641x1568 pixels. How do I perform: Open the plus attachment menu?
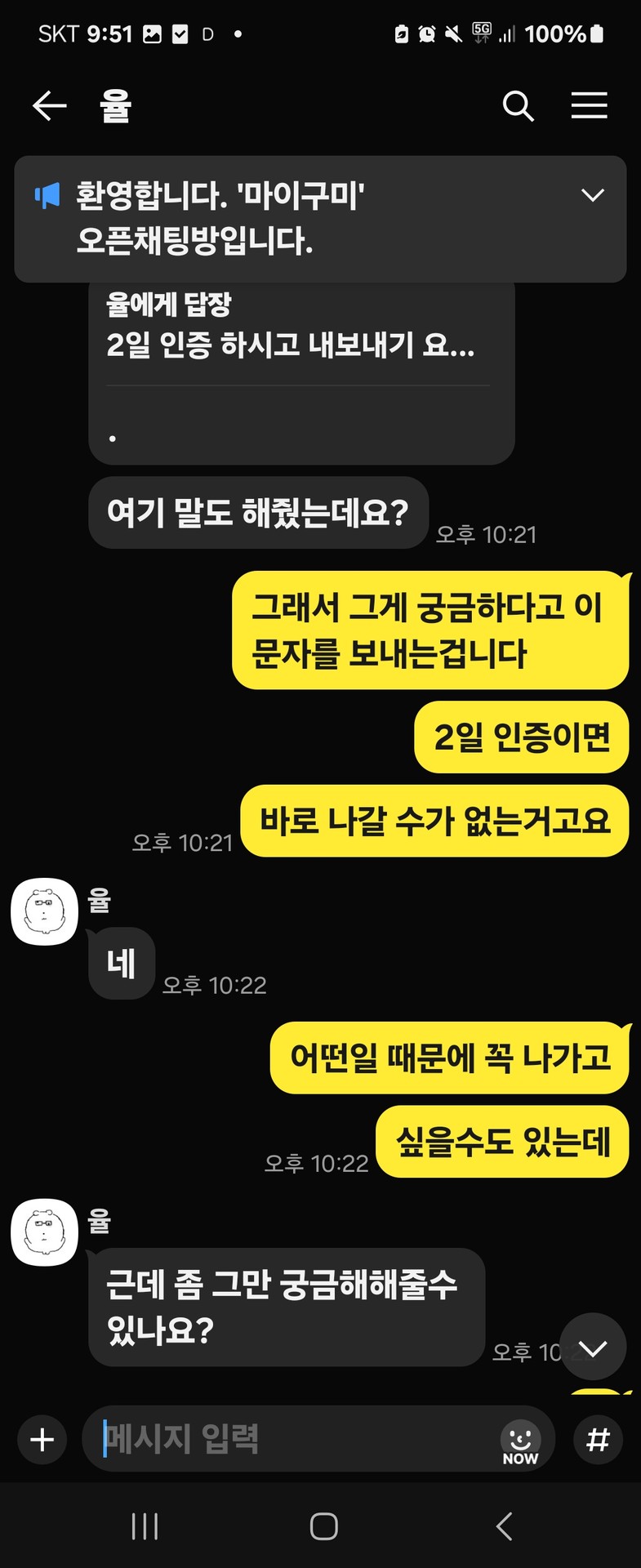pyautogui.click(x=42, y=1439)
